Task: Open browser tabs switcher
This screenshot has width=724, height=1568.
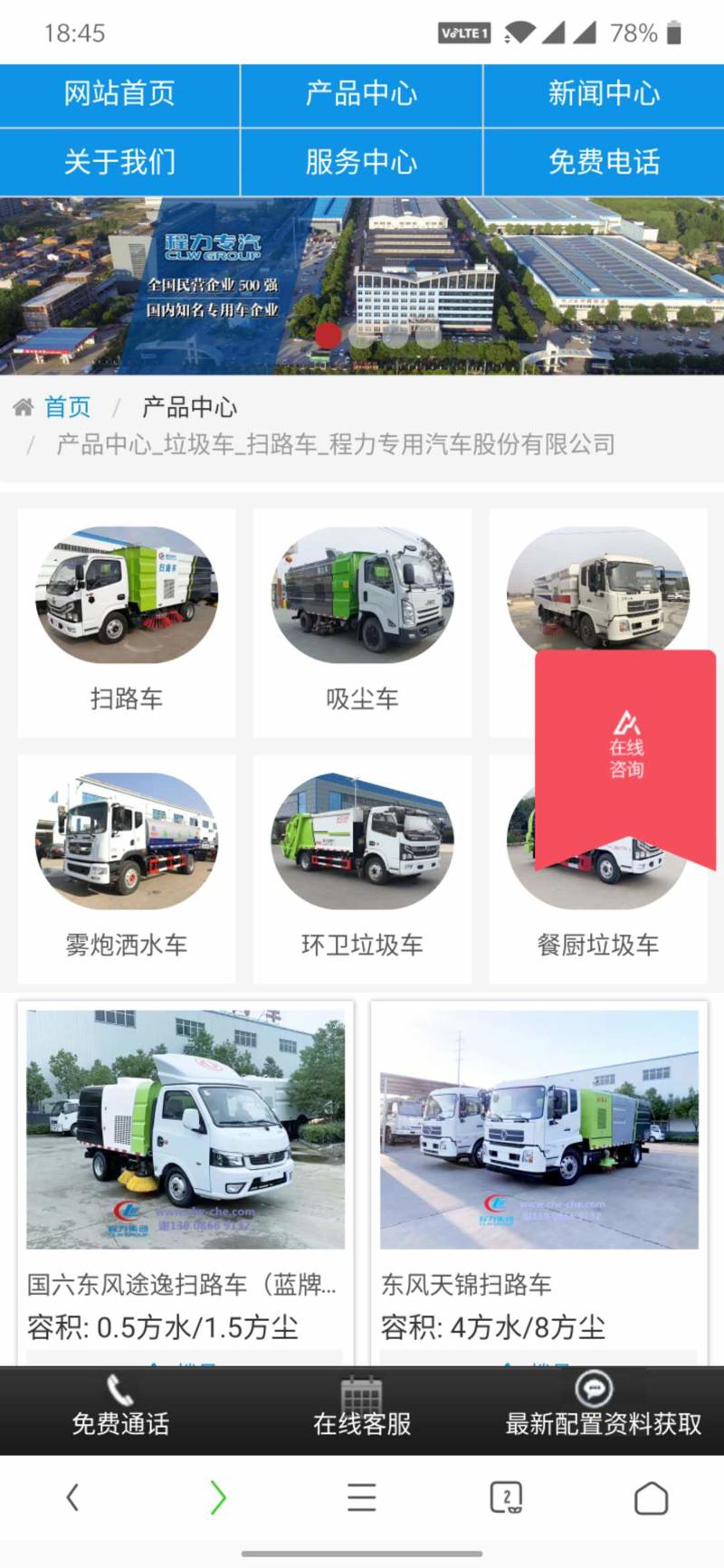Action: coord(506,1497)
